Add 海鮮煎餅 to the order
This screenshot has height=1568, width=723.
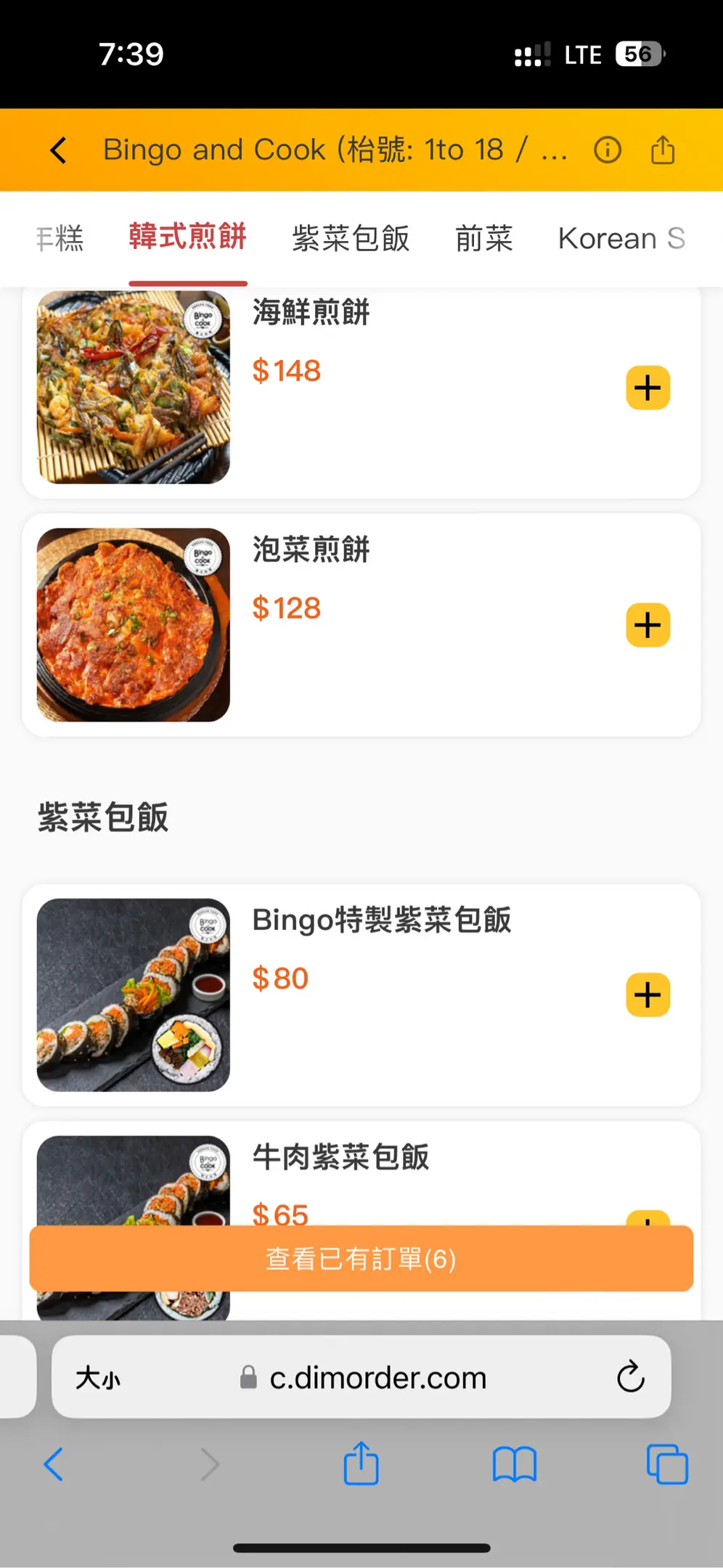pyautogui.click(x=648, y=388)
